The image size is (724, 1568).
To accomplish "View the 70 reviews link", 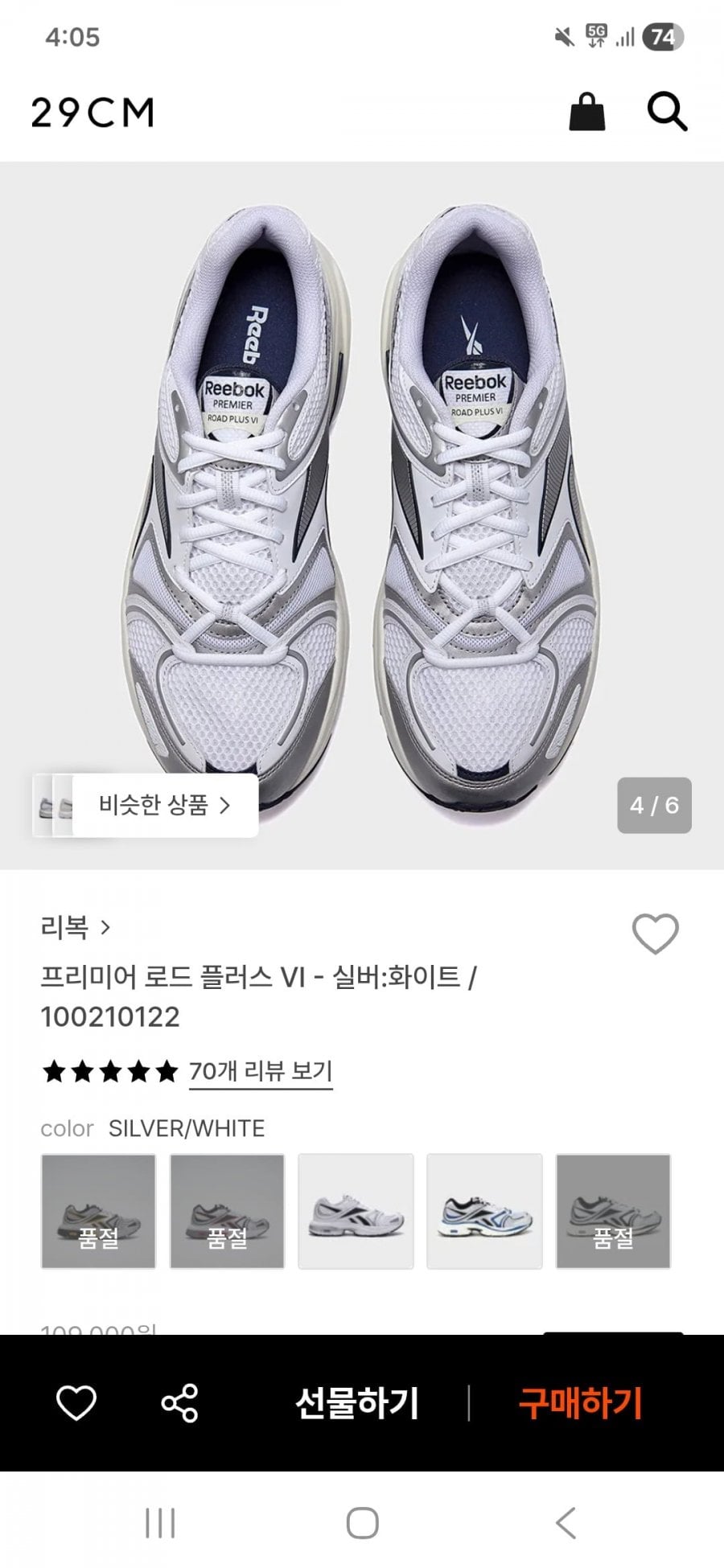I will tap(261, 1071).
